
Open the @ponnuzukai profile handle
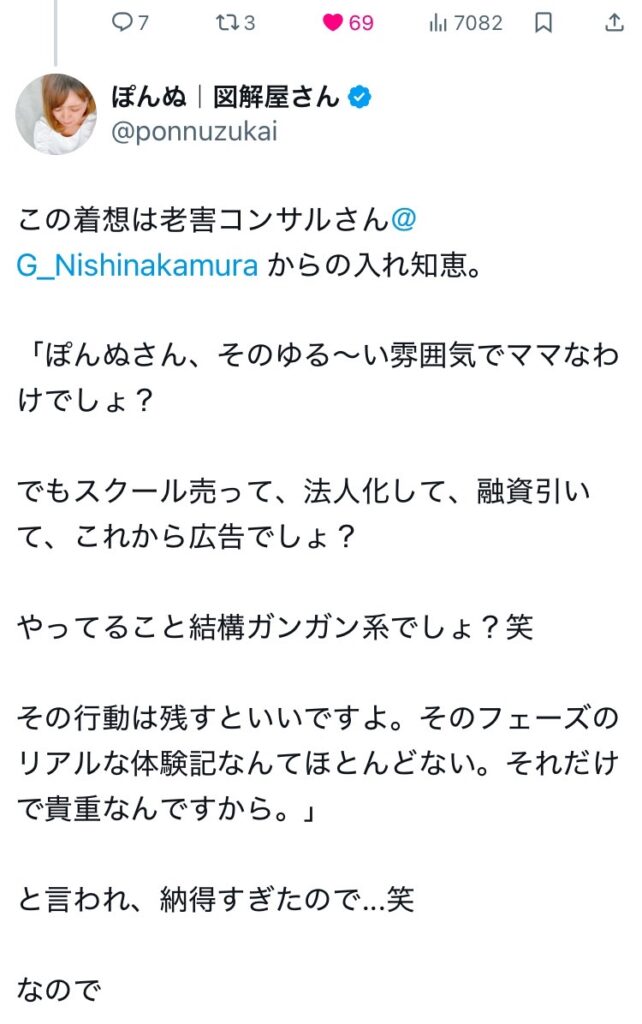[x=194, y=132]
